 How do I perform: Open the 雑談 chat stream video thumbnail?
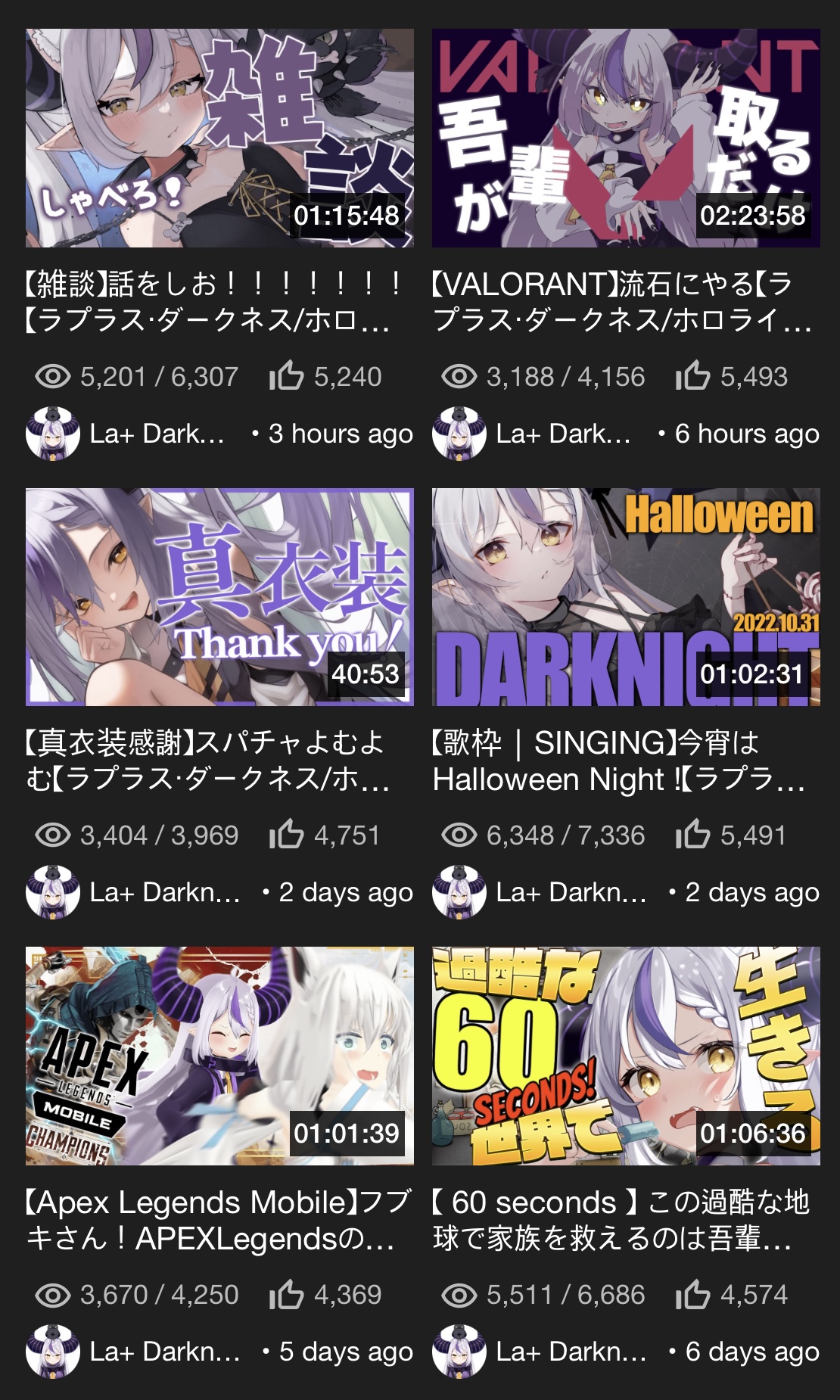pyautogui.click(x=219, y=138)
